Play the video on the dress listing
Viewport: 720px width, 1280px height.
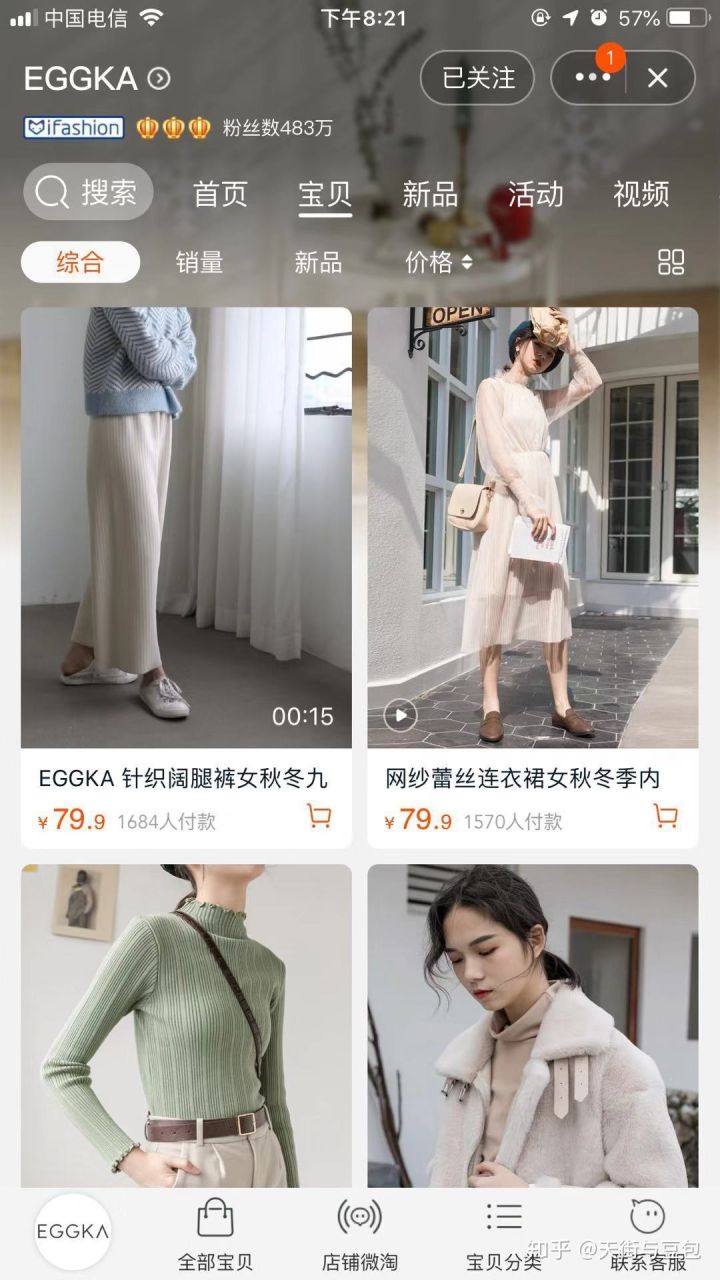399,715
